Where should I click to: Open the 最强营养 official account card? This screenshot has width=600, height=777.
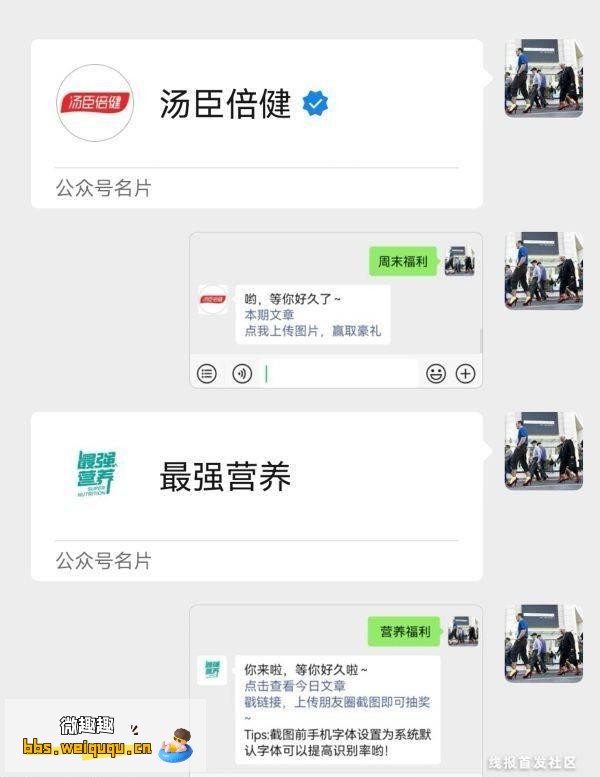(256, 495)
